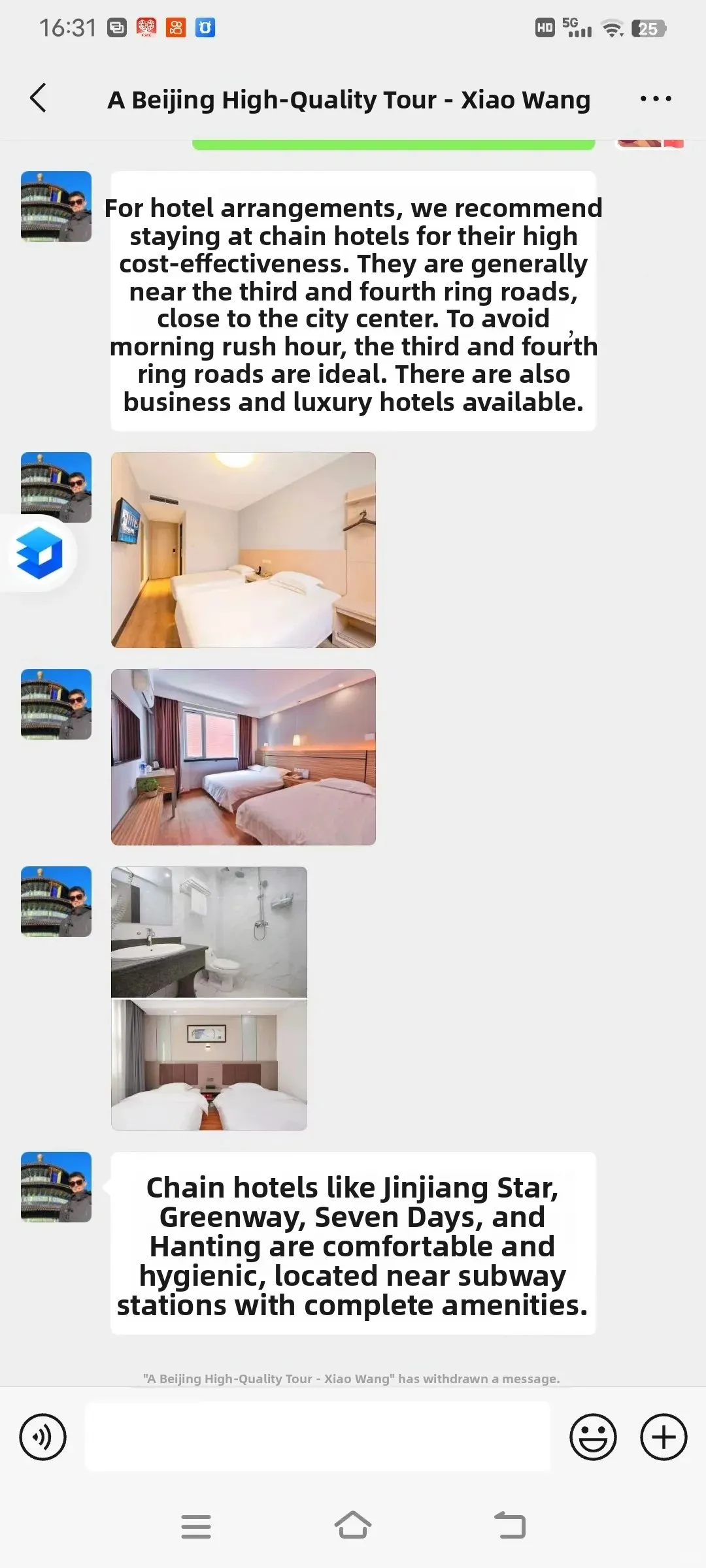Viewport: 706px width, 1568px height.
Task: Switch to voice message input
Action: pos(43,1437)
